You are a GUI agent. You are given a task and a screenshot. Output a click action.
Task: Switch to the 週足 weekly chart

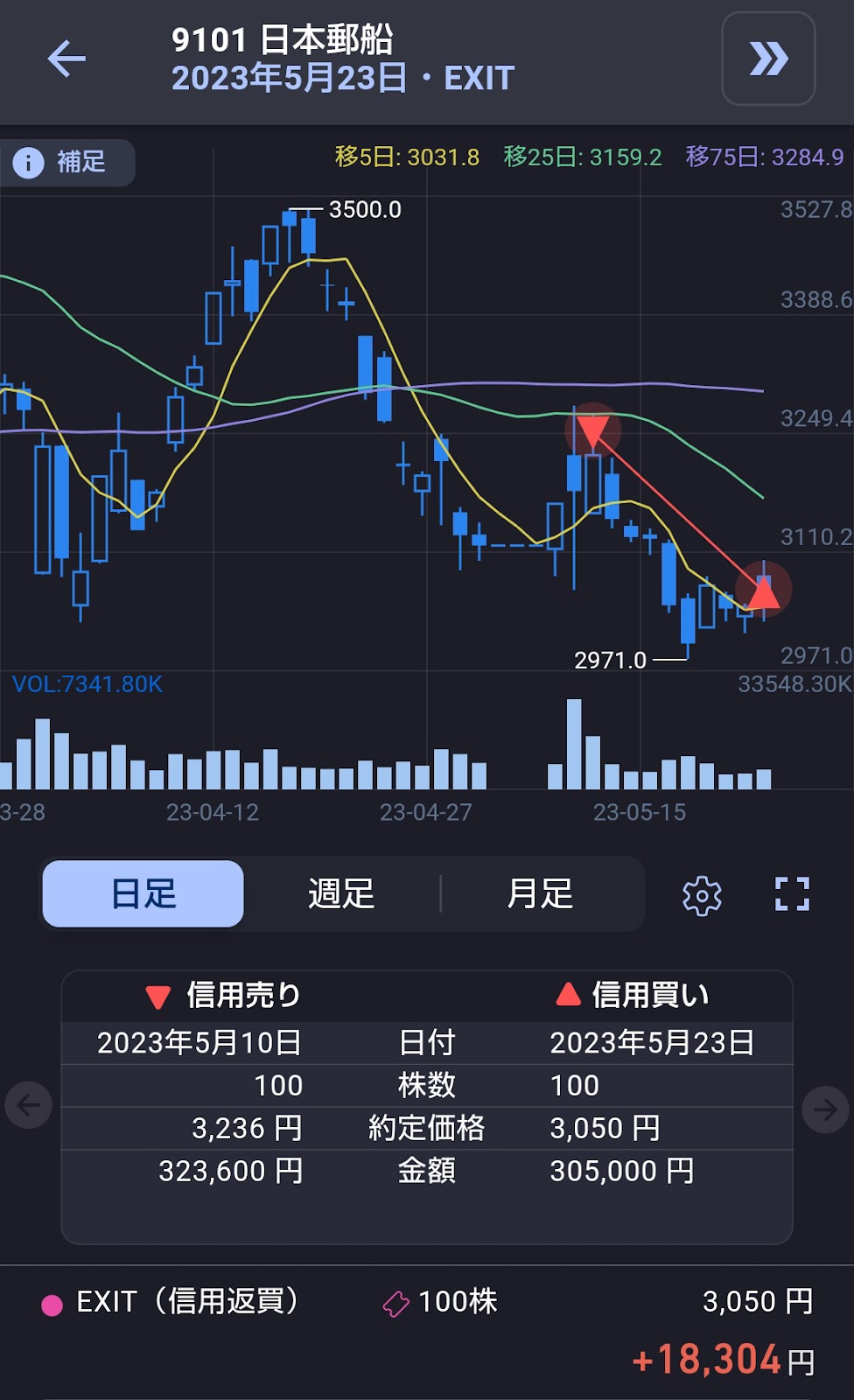pyautogui.click(x=341, y=893)
